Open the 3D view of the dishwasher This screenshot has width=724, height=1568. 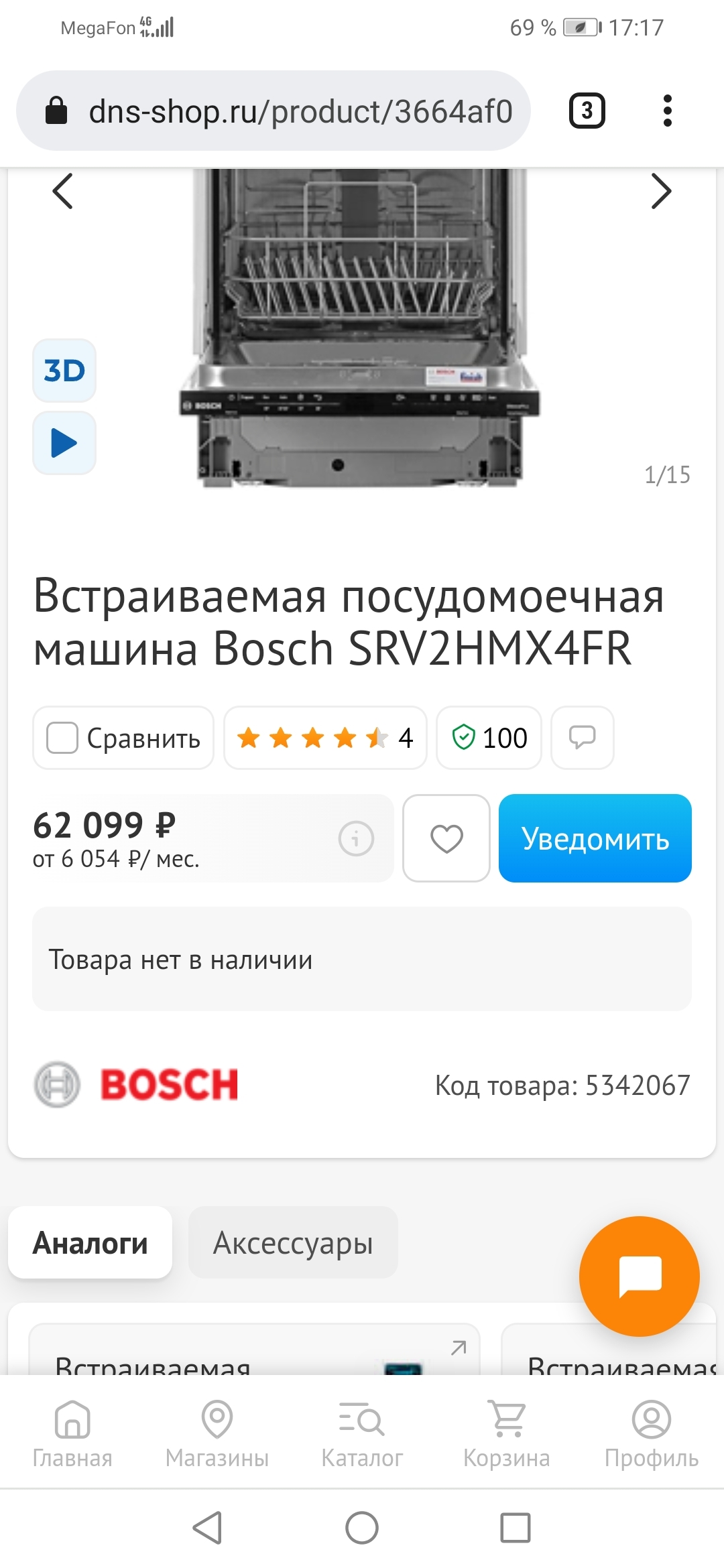[64, 371]
